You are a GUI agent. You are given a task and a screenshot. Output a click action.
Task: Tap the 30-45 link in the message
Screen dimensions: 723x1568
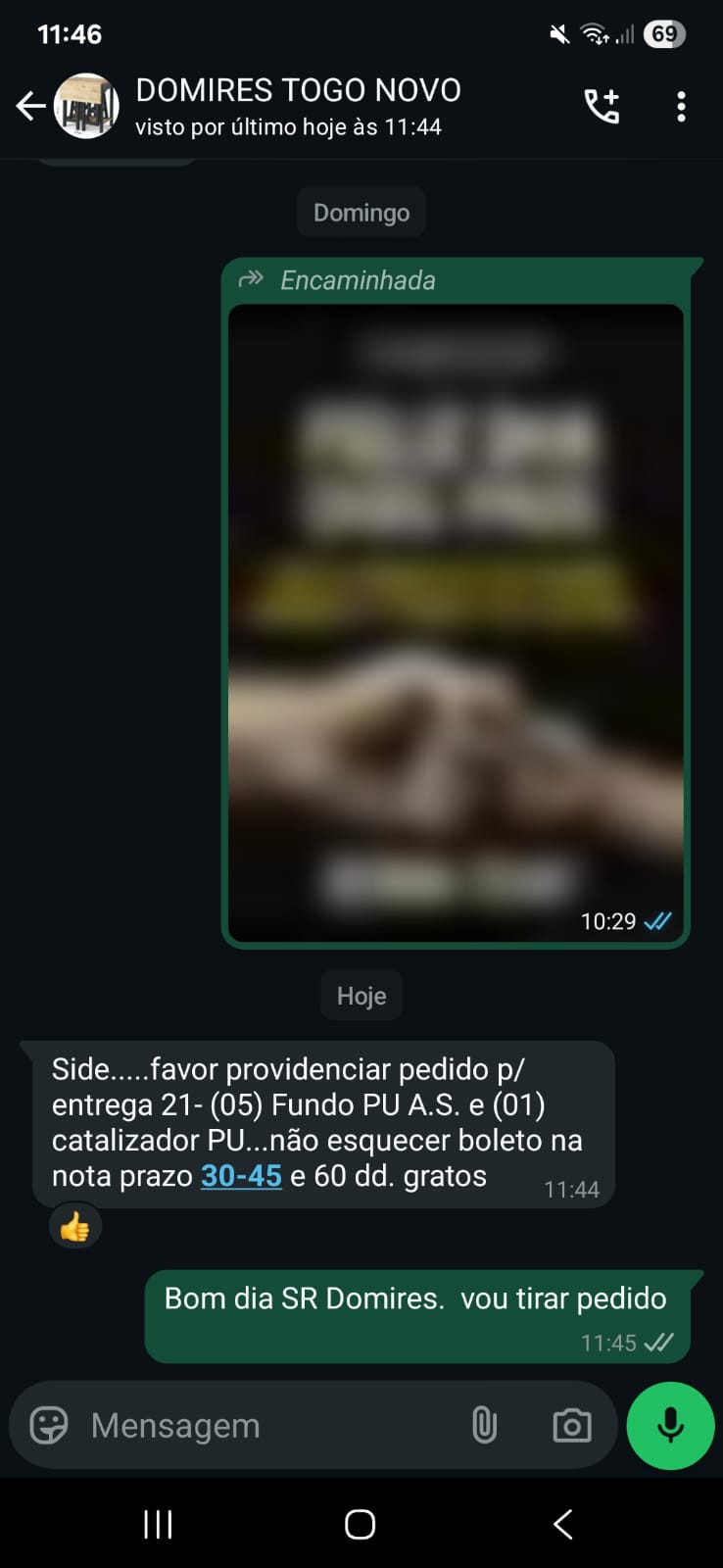[x=241, y=1175]
